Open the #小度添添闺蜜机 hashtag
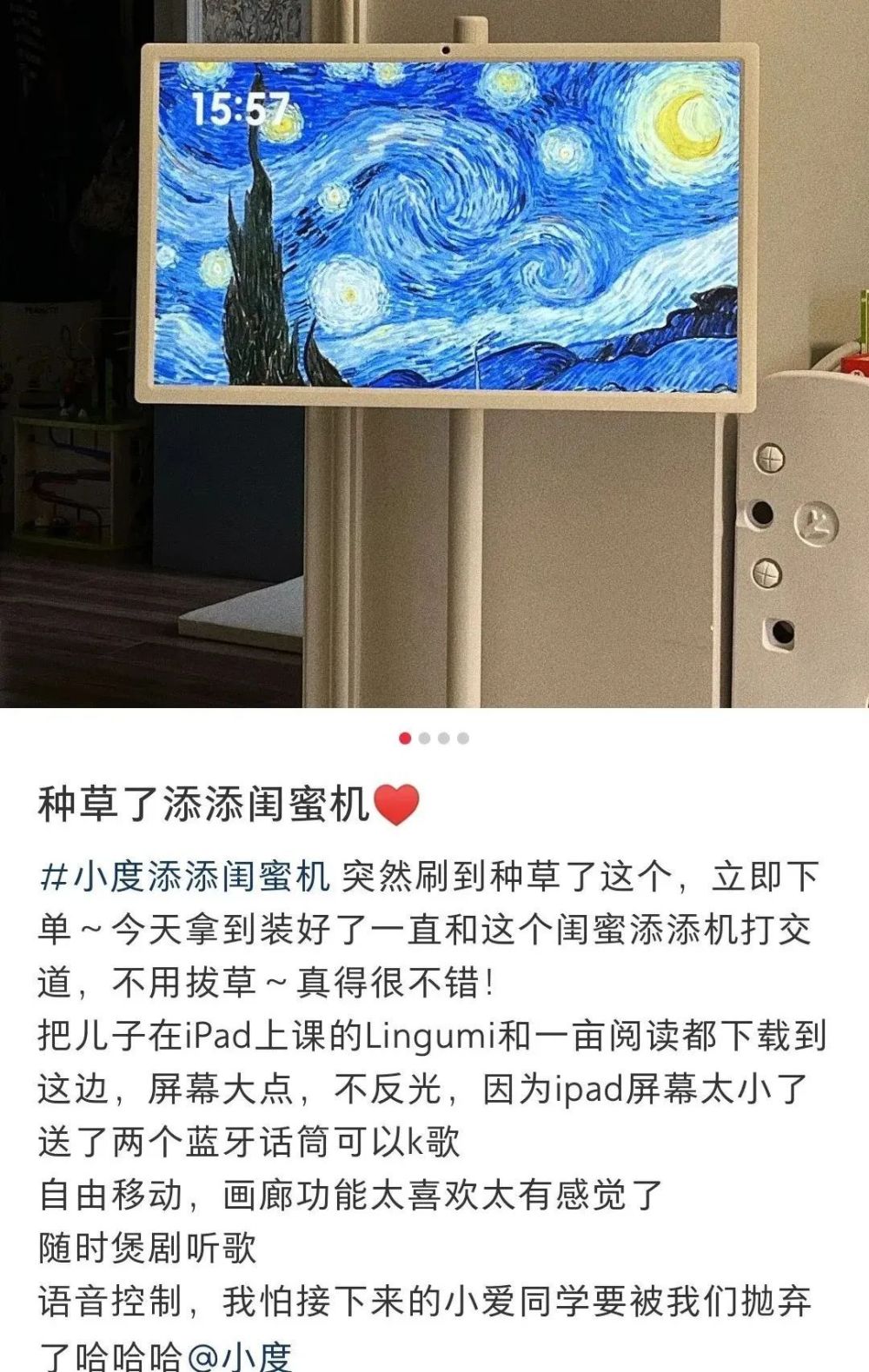The image size is (869, 1372). point(184,877)
